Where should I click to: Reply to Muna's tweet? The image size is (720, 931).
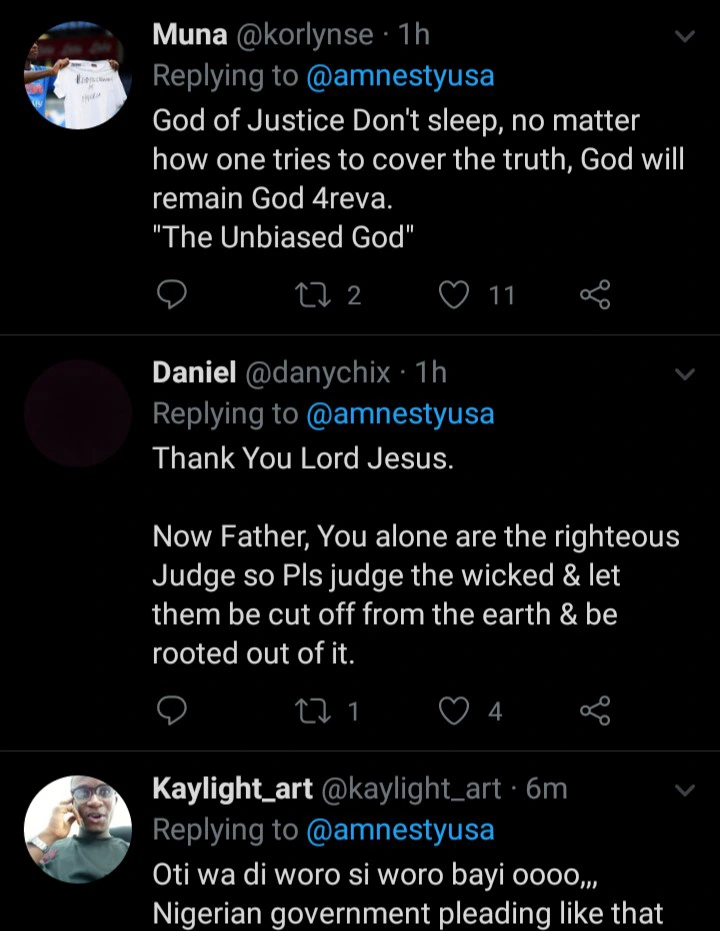173,295
